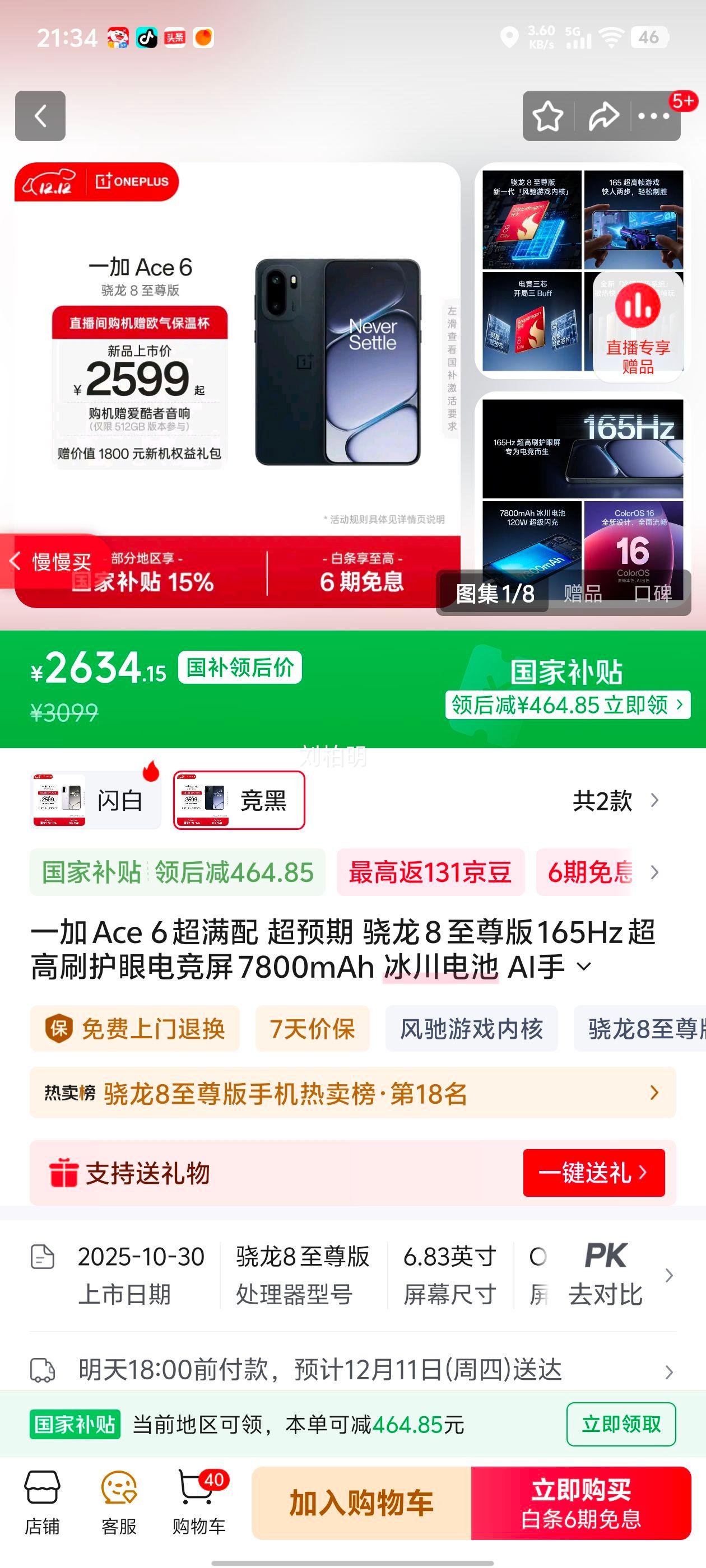Navigate back using the back arrow
The width and height of the screenshot is (706, 1568).
click(41, 116)
